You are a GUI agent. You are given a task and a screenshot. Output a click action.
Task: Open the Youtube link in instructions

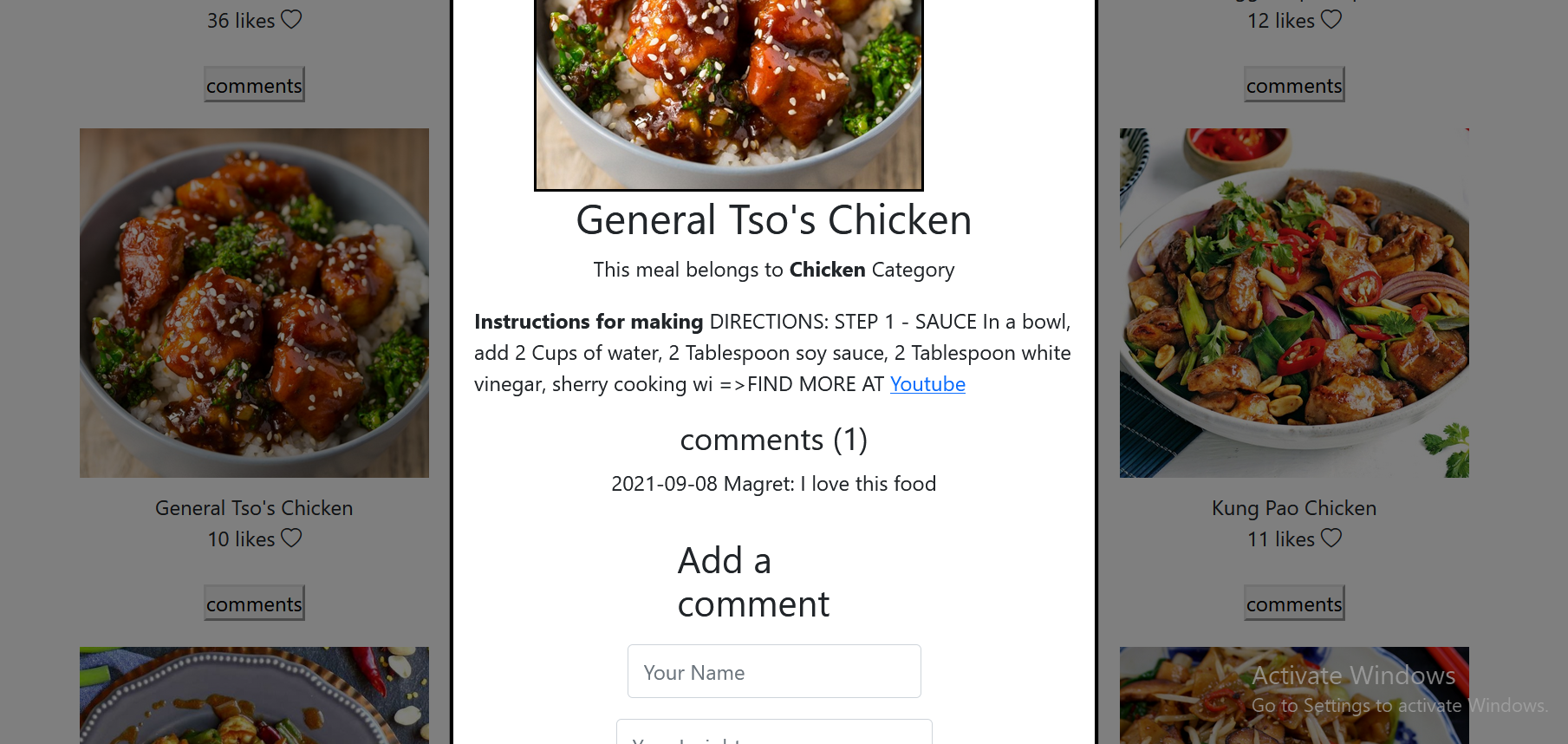tap(927, 384)
